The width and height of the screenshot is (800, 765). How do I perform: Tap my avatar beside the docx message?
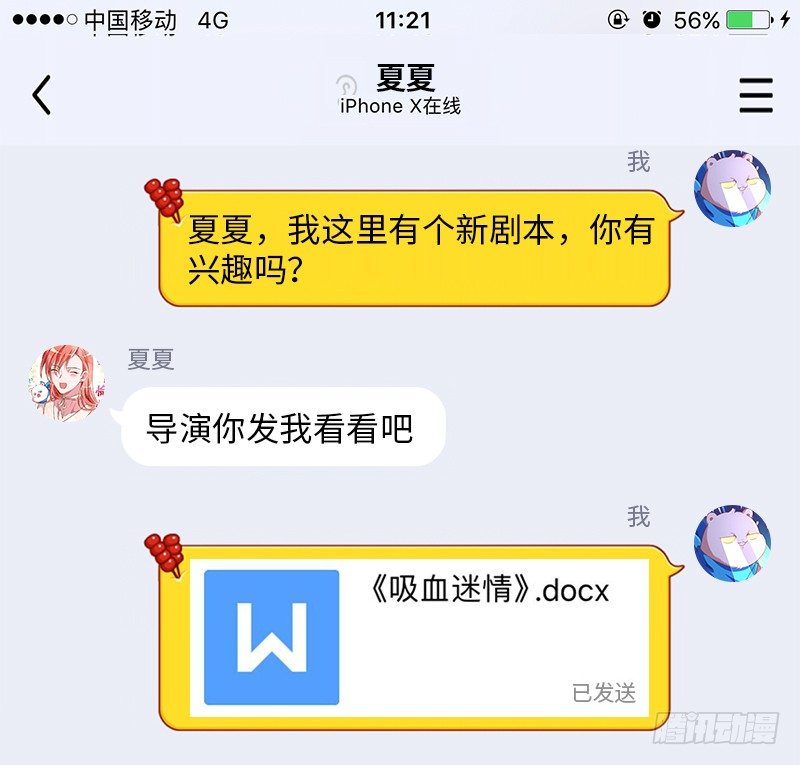[733, 544]
